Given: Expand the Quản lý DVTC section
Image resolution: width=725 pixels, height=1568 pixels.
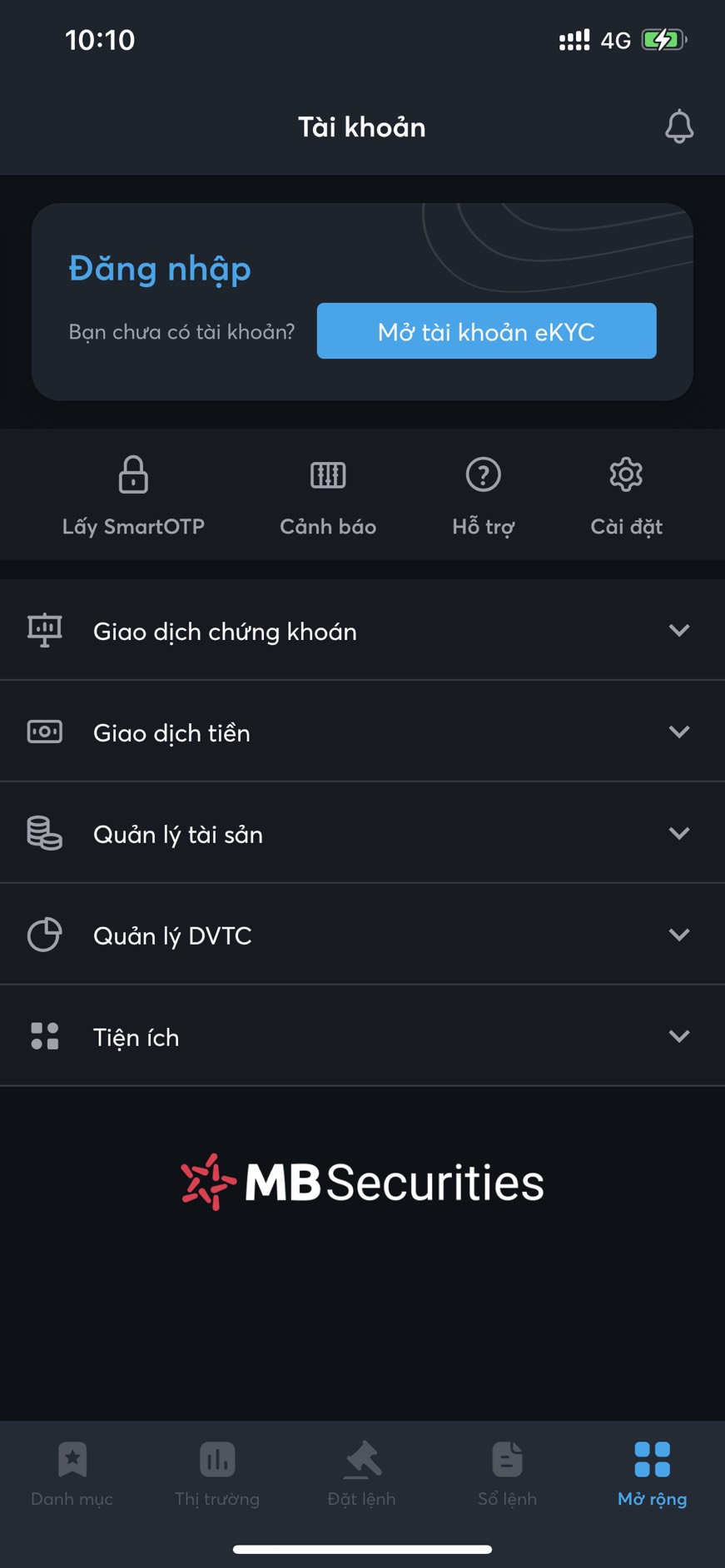Looking at the screenshot, I should pyautogui.click(x=679, y=934).
